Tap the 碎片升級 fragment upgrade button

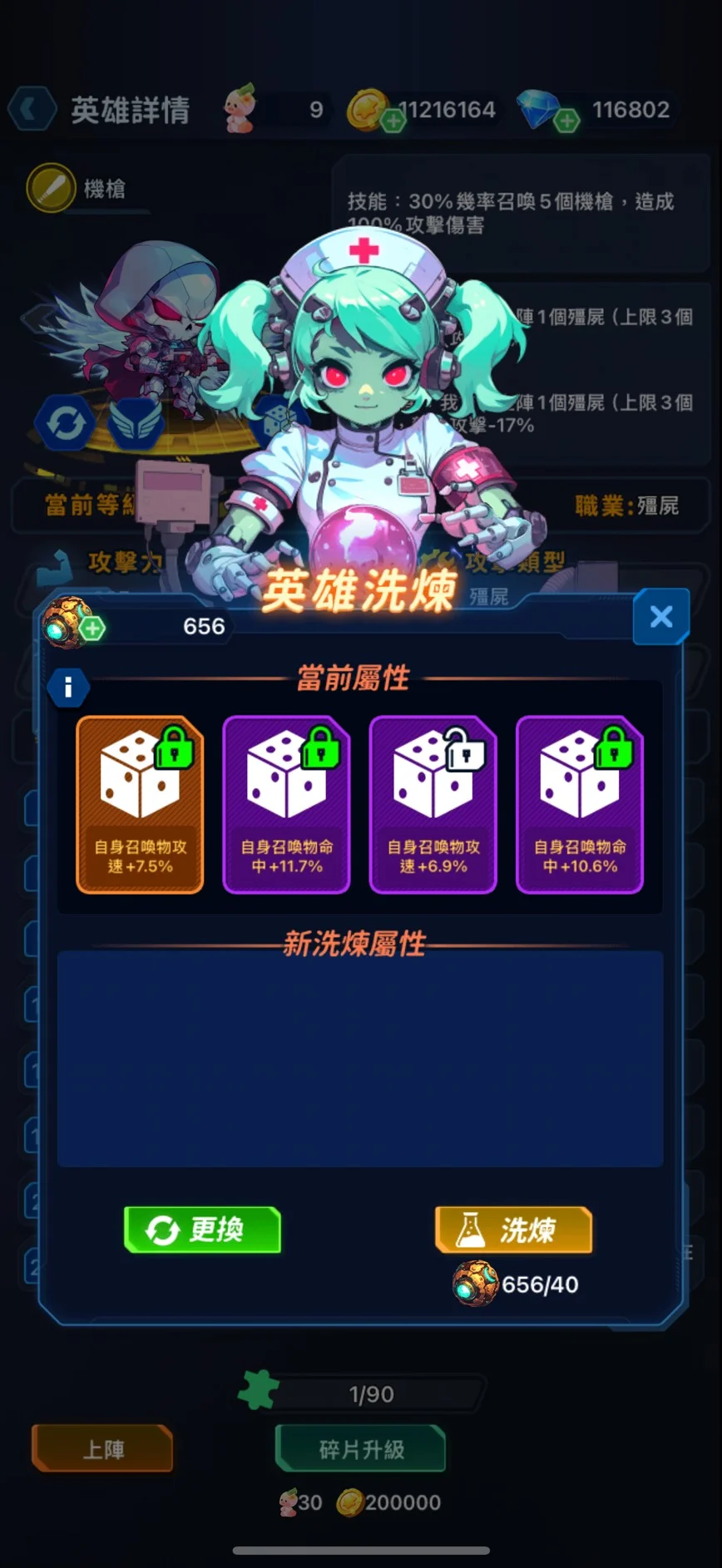coord(360,1449)
